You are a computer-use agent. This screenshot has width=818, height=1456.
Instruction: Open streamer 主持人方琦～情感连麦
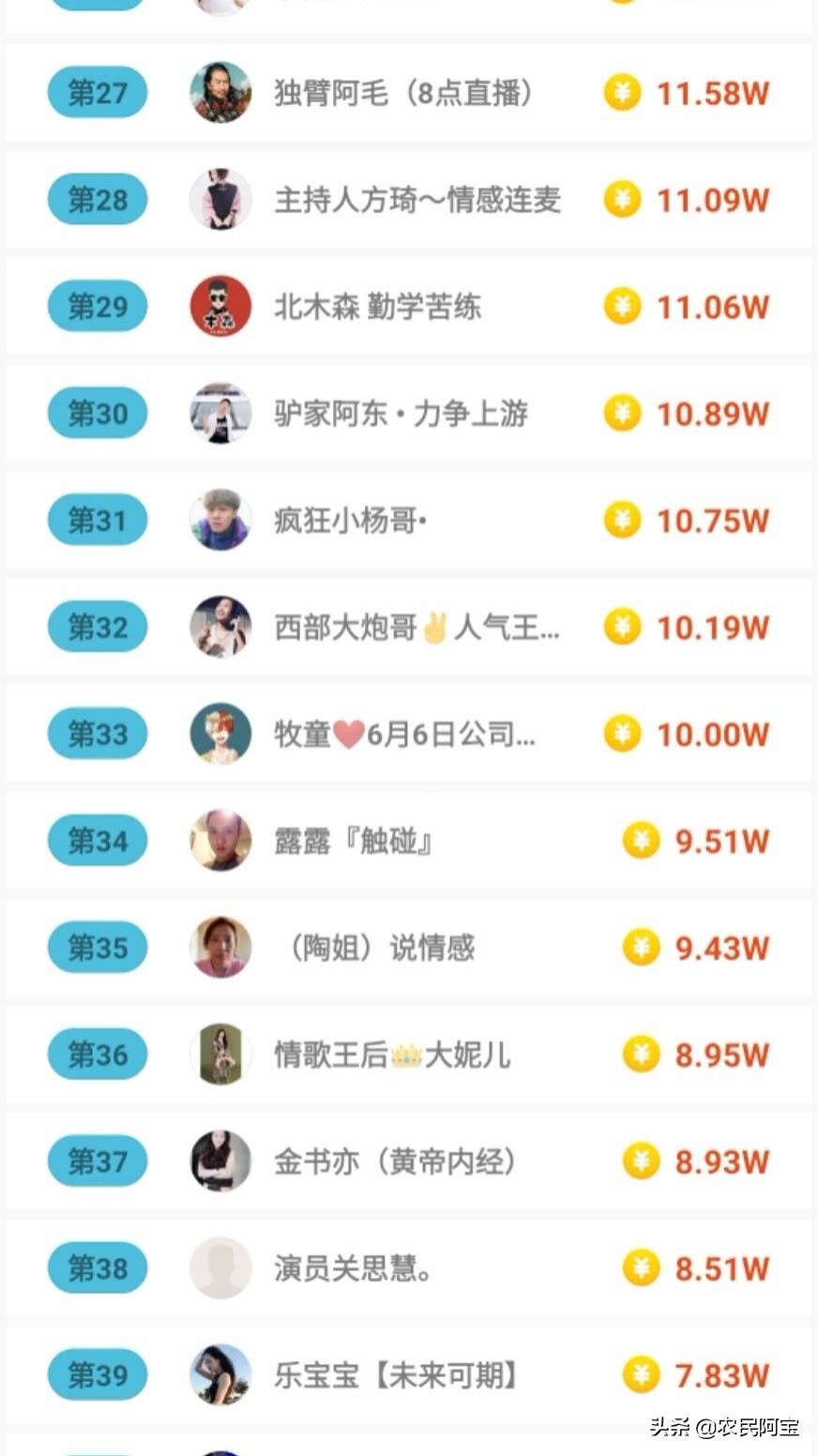coord(418,199)
